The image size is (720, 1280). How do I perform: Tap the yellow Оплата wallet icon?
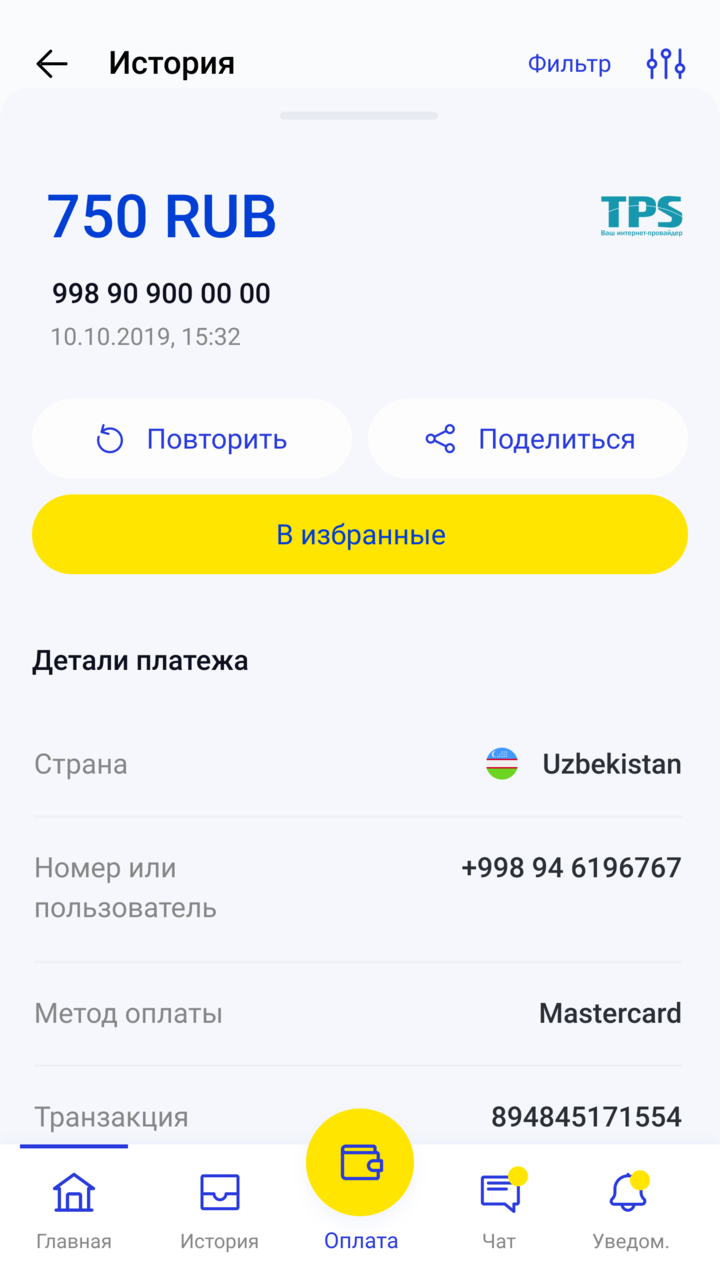tap(360, 1160)
